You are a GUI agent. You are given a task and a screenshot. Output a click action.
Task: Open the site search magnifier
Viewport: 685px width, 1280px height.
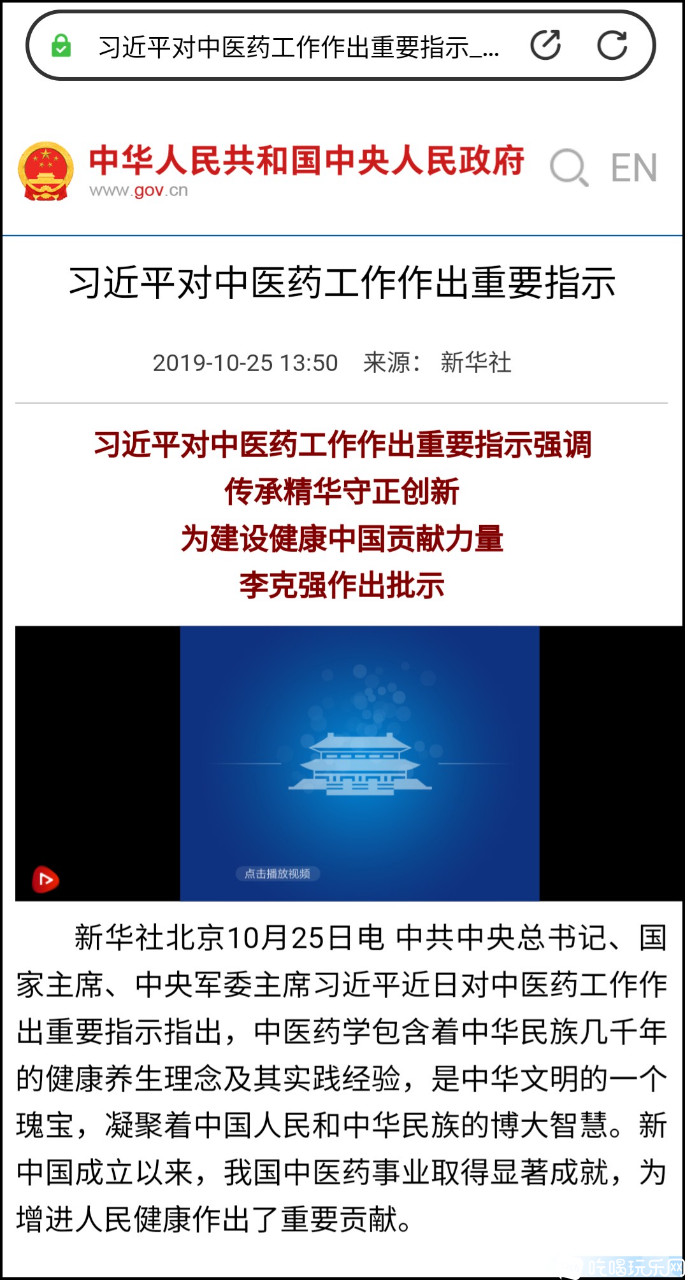click(x=569, y=167)
